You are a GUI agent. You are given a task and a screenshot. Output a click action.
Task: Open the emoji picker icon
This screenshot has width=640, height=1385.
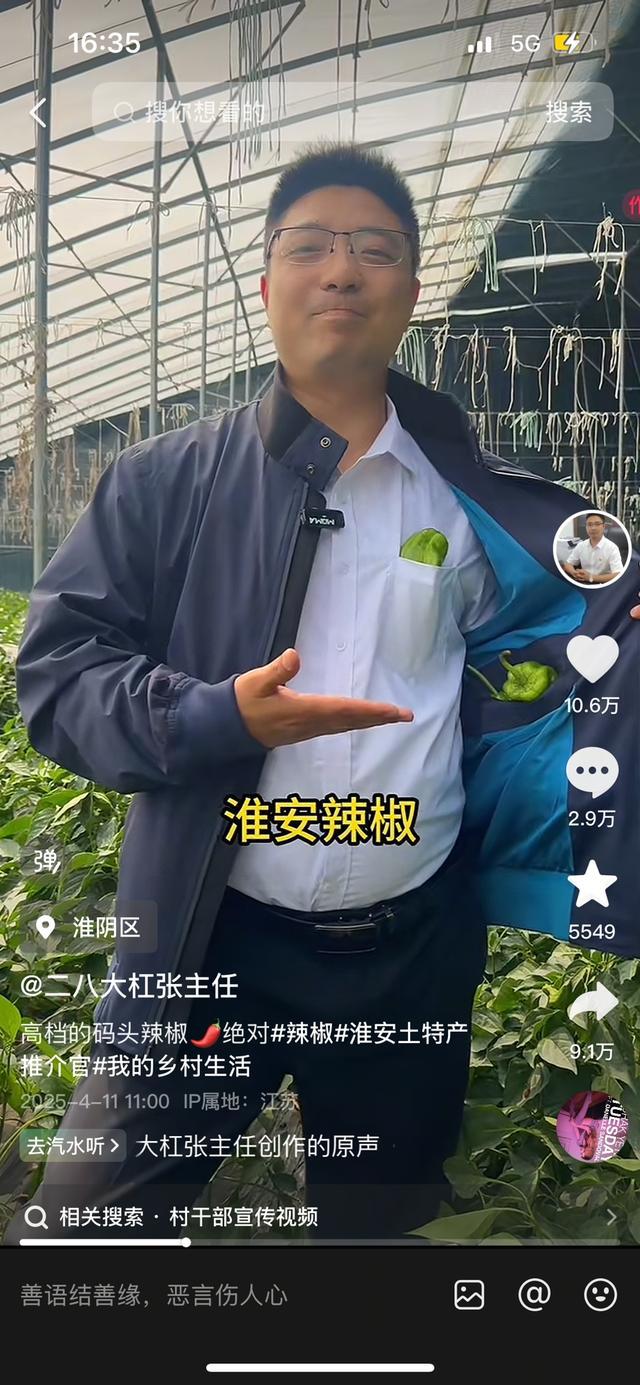coord(600,1295)
